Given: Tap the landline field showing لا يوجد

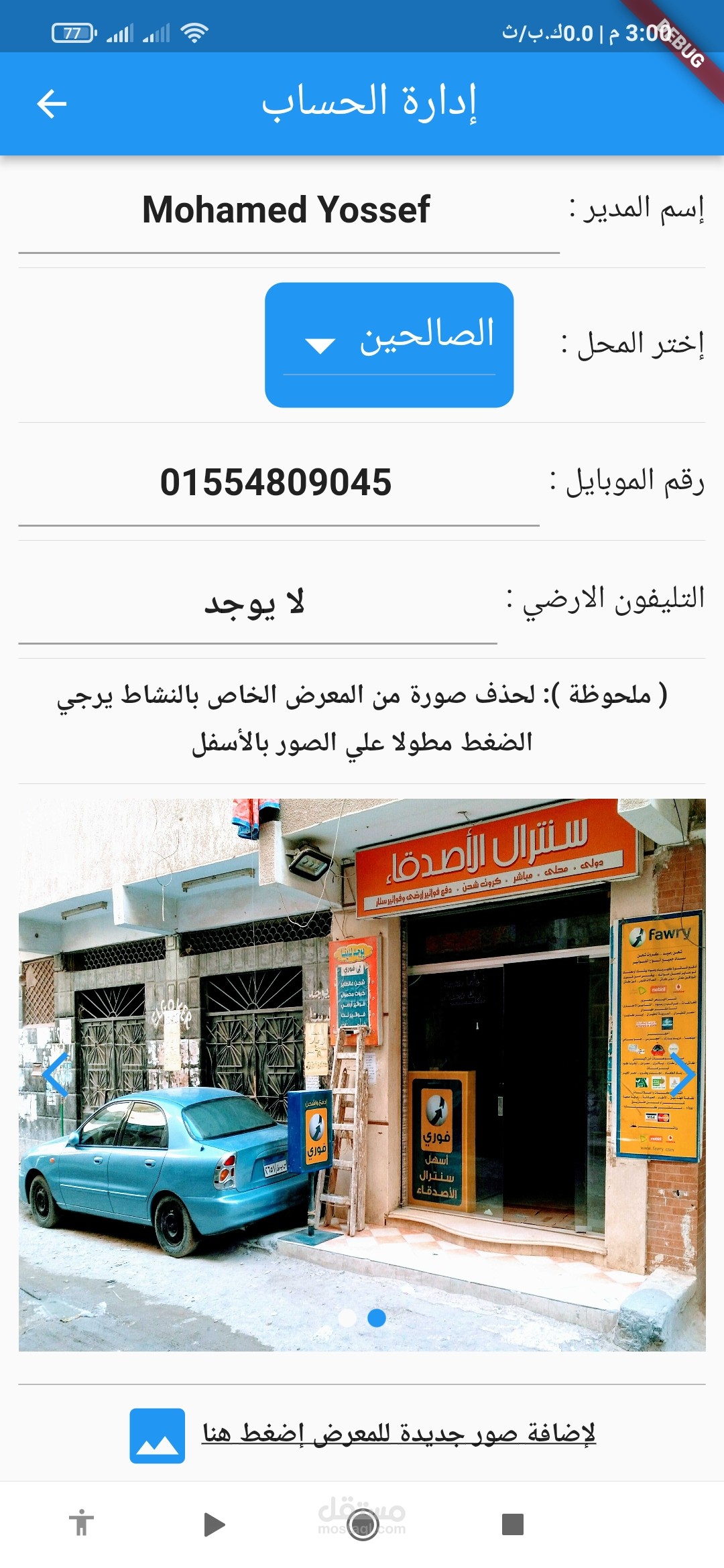Looking at the screenshot, I should coord(256,603).
